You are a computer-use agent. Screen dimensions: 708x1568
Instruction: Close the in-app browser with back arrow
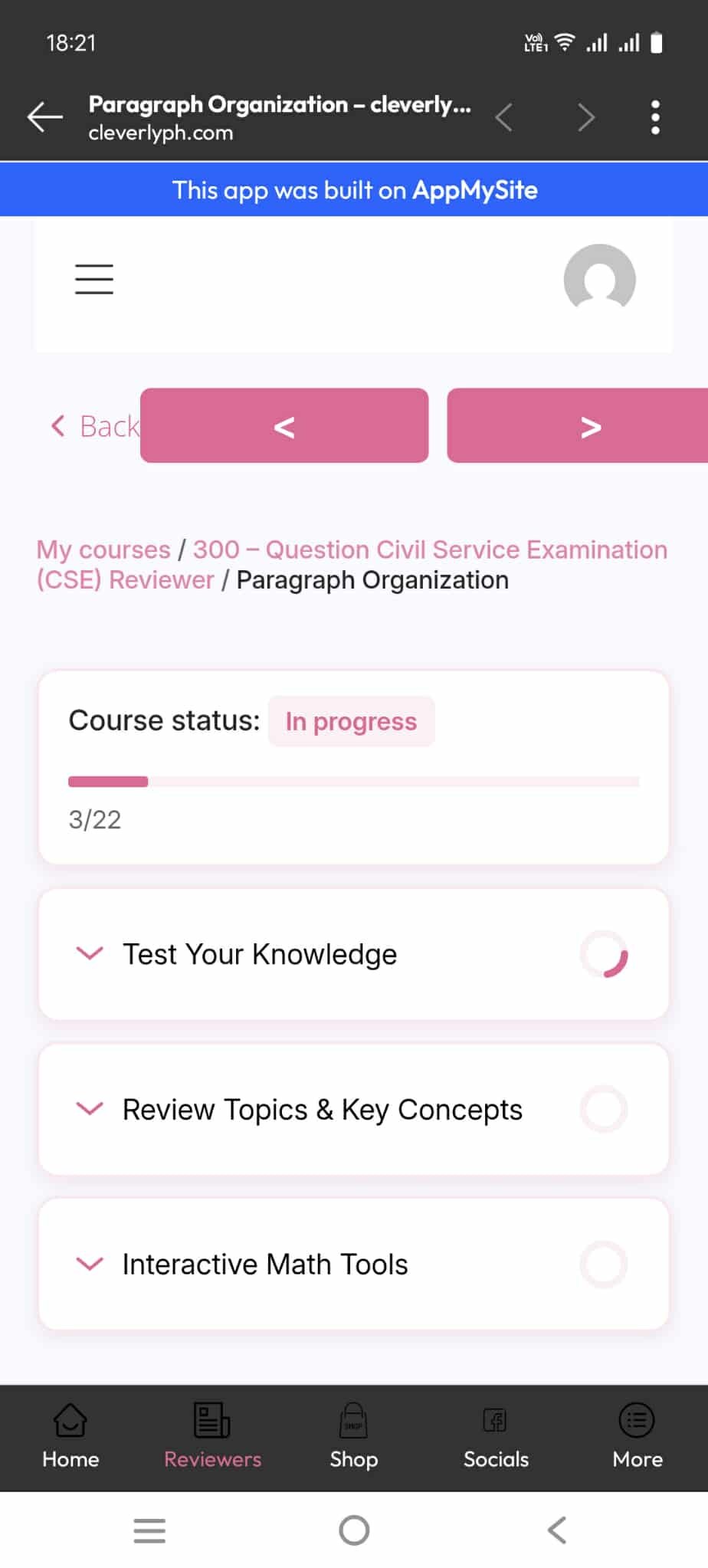45,117
